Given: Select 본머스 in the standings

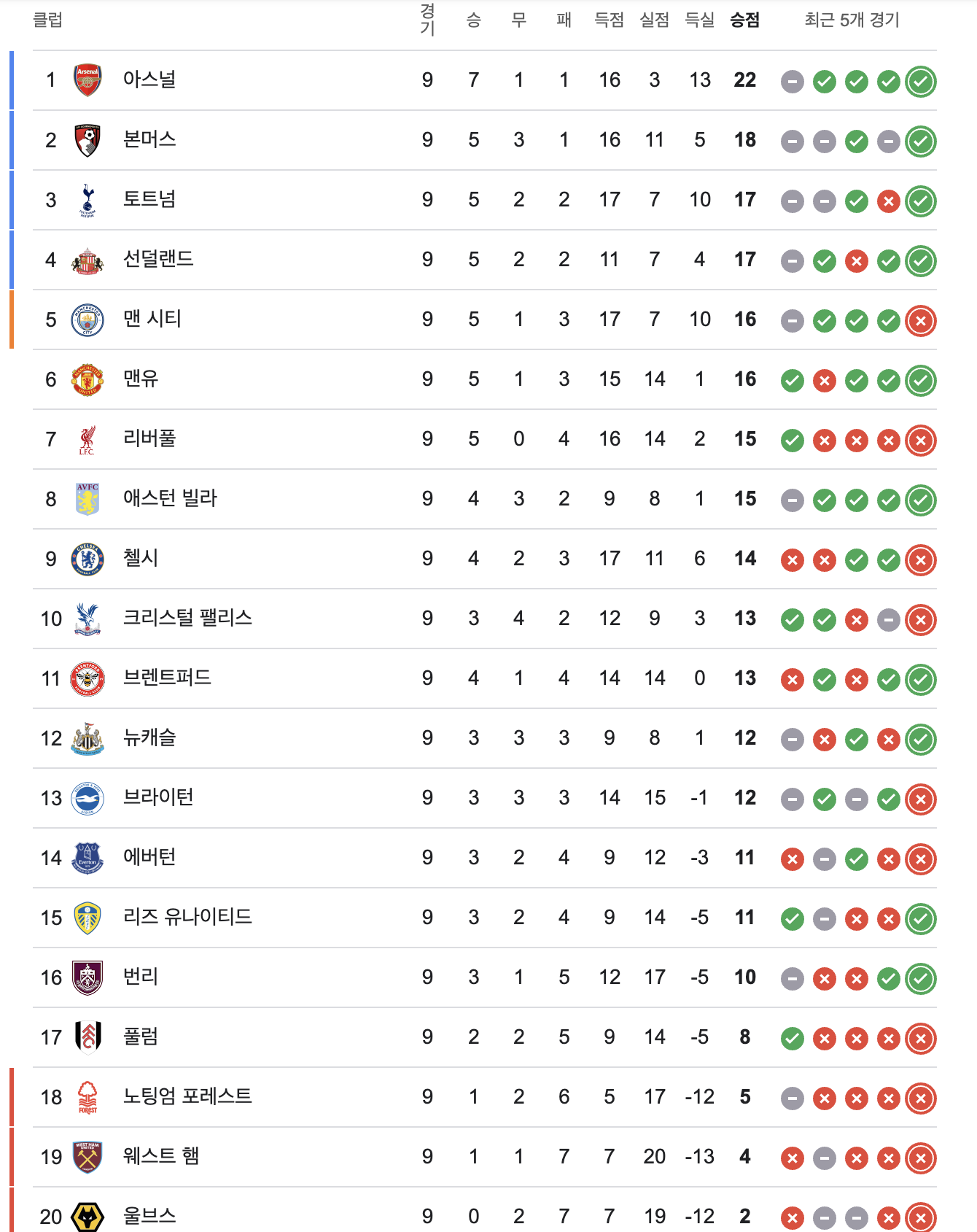Looking at the screenshot, I should tap(149, 139).
